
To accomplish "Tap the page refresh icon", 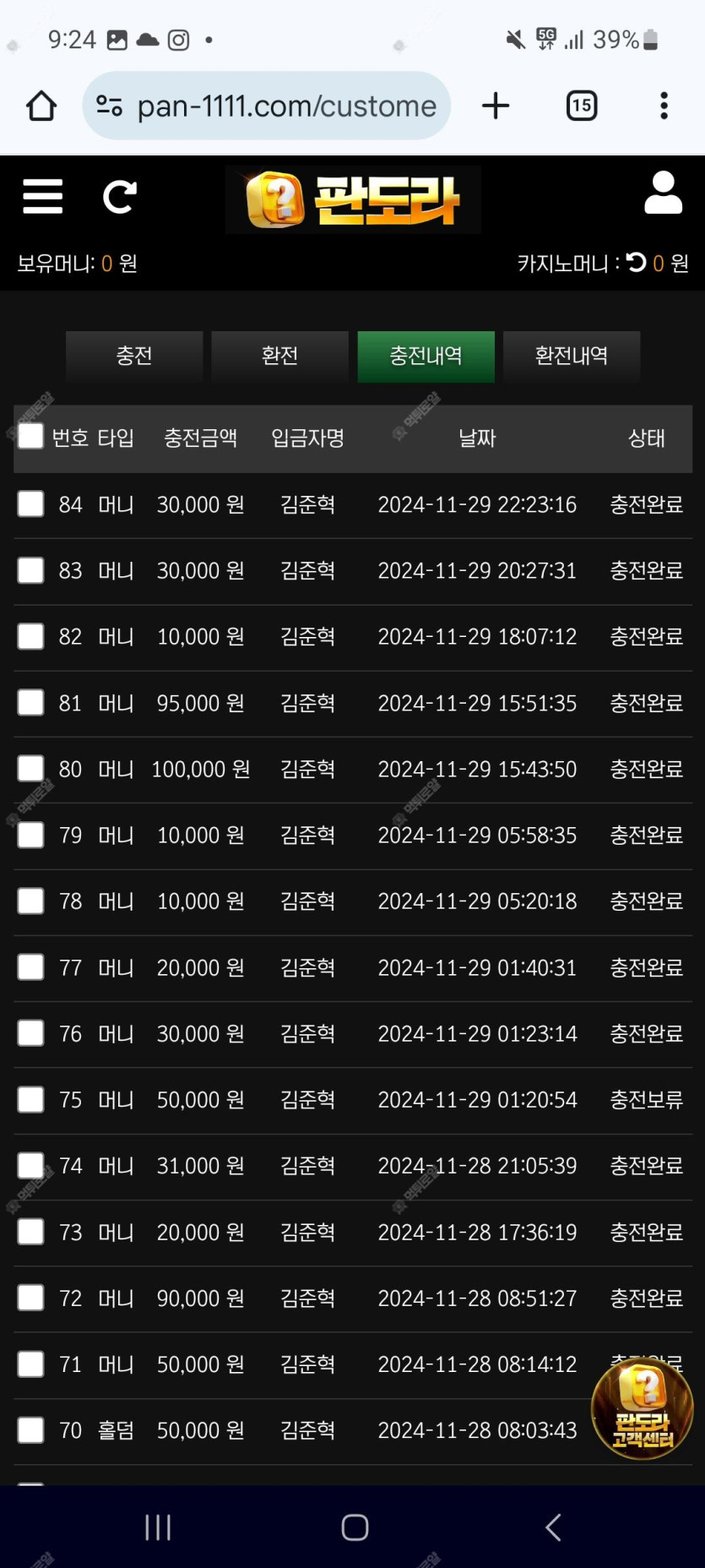I will pos(119,197).
